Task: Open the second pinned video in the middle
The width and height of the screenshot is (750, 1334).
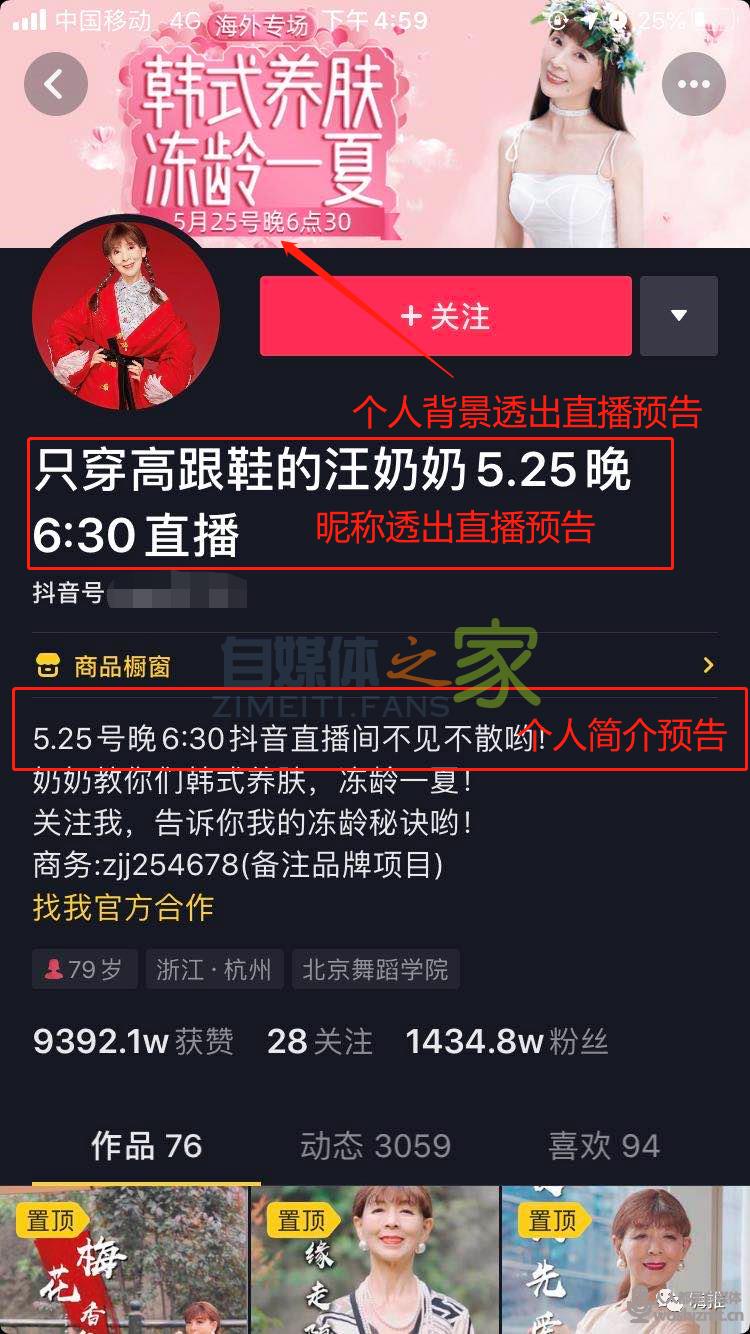Action: pyautogui.click(x=375, y=1260)
